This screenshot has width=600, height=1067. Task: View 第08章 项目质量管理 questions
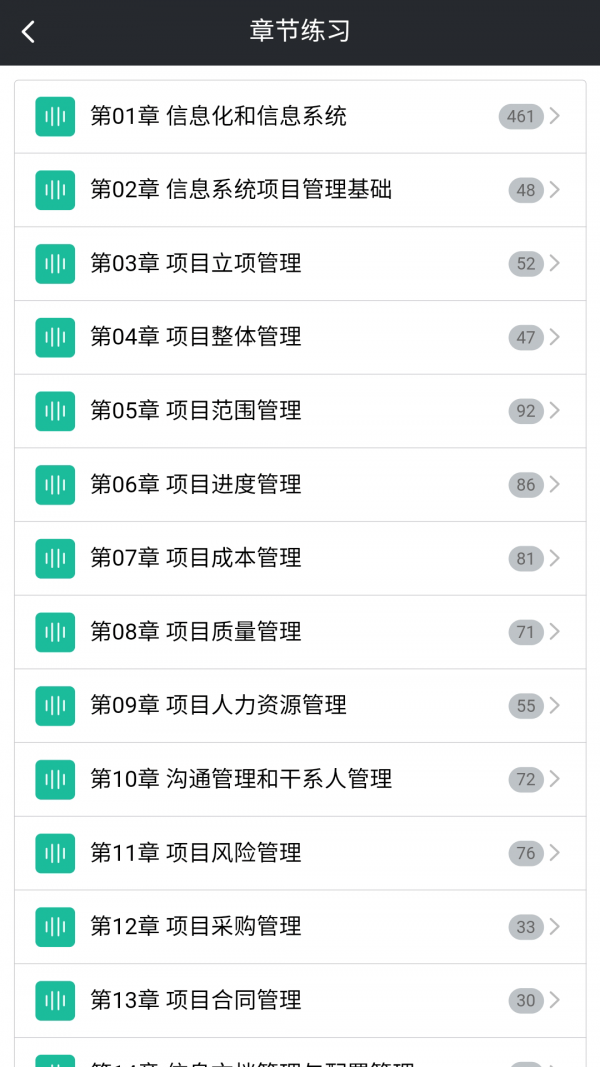tap(300, 632)
